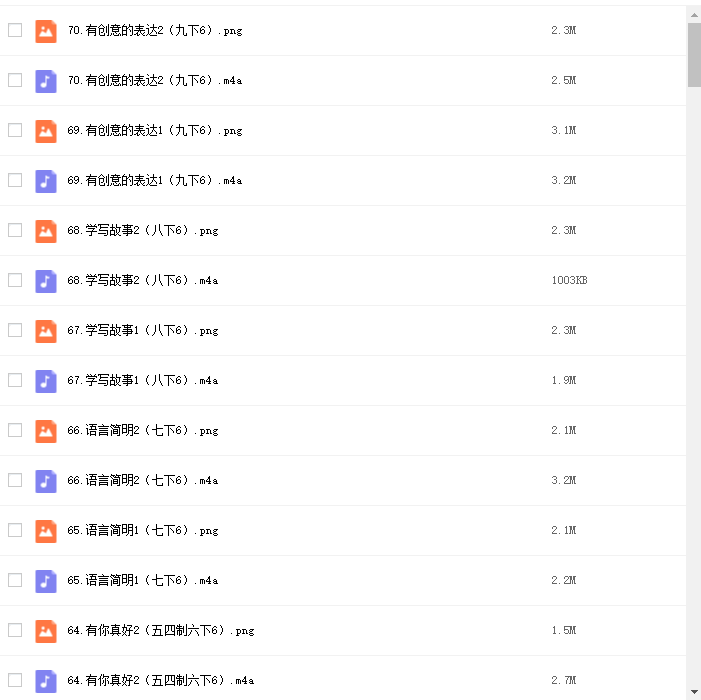Open 64.有你真好2（五四制六下6）.png
The height and width of the screenshot is (700, 701).
click(x=160, y=631)
